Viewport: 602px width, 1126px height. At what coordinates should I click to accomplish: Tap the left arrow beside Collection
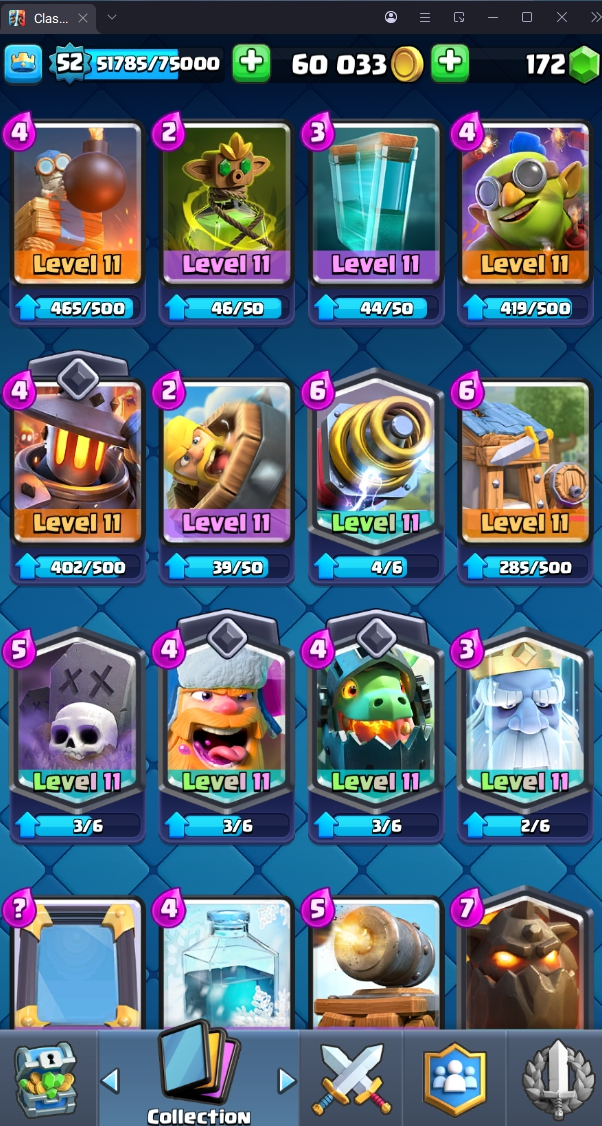pos(111,1080)
